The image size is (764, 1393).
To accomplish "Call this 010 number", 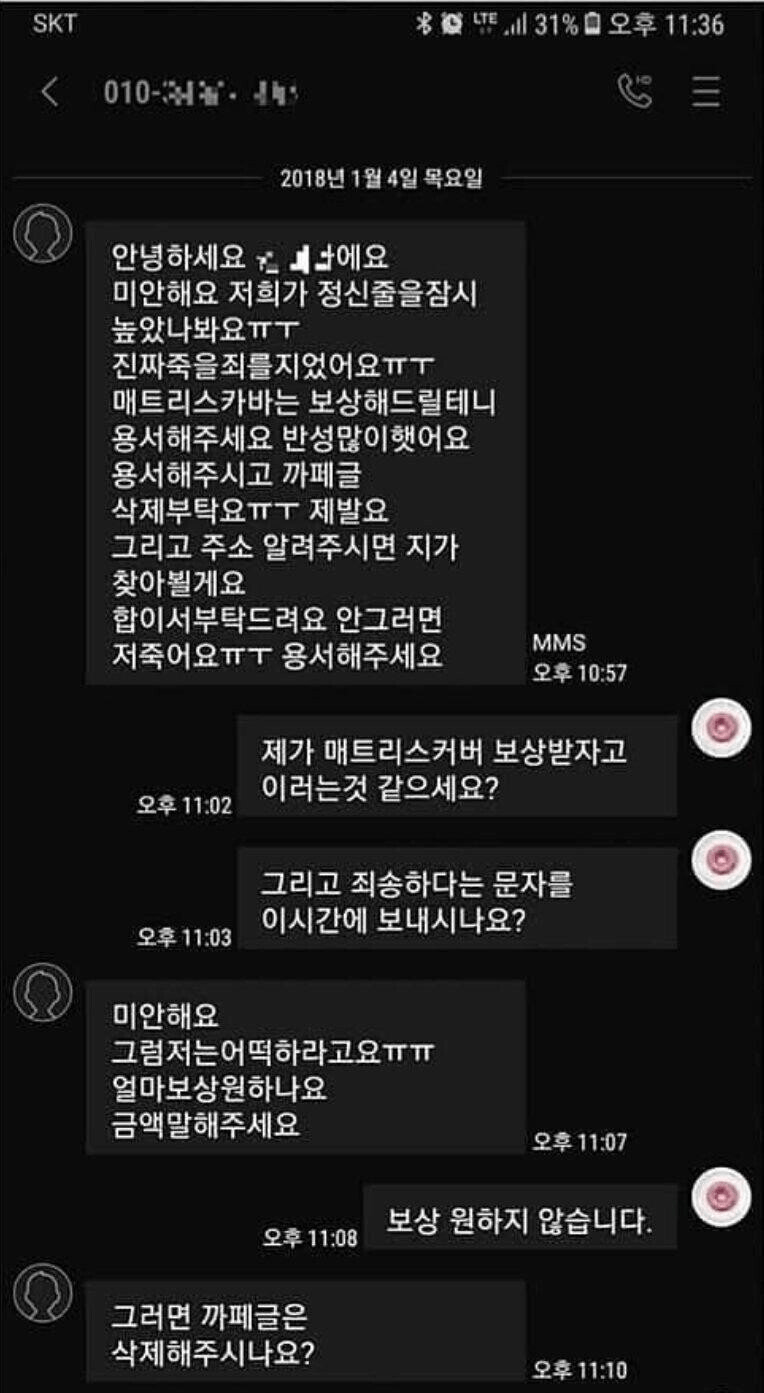I will click(x=634, y=92).
